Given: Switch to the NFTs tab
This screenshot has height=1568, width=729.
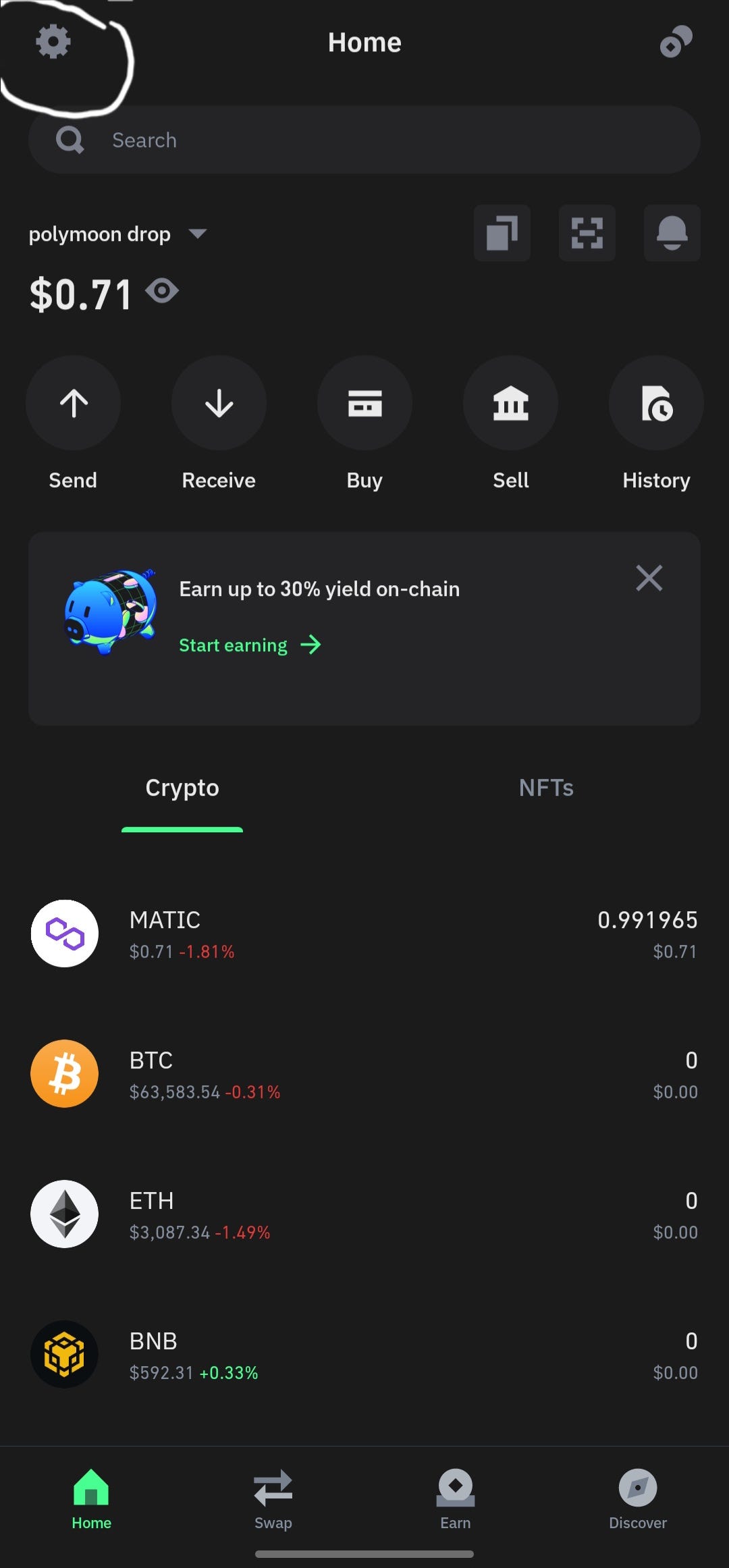Looking at the screenshot, I should click(x=546, y=788).
